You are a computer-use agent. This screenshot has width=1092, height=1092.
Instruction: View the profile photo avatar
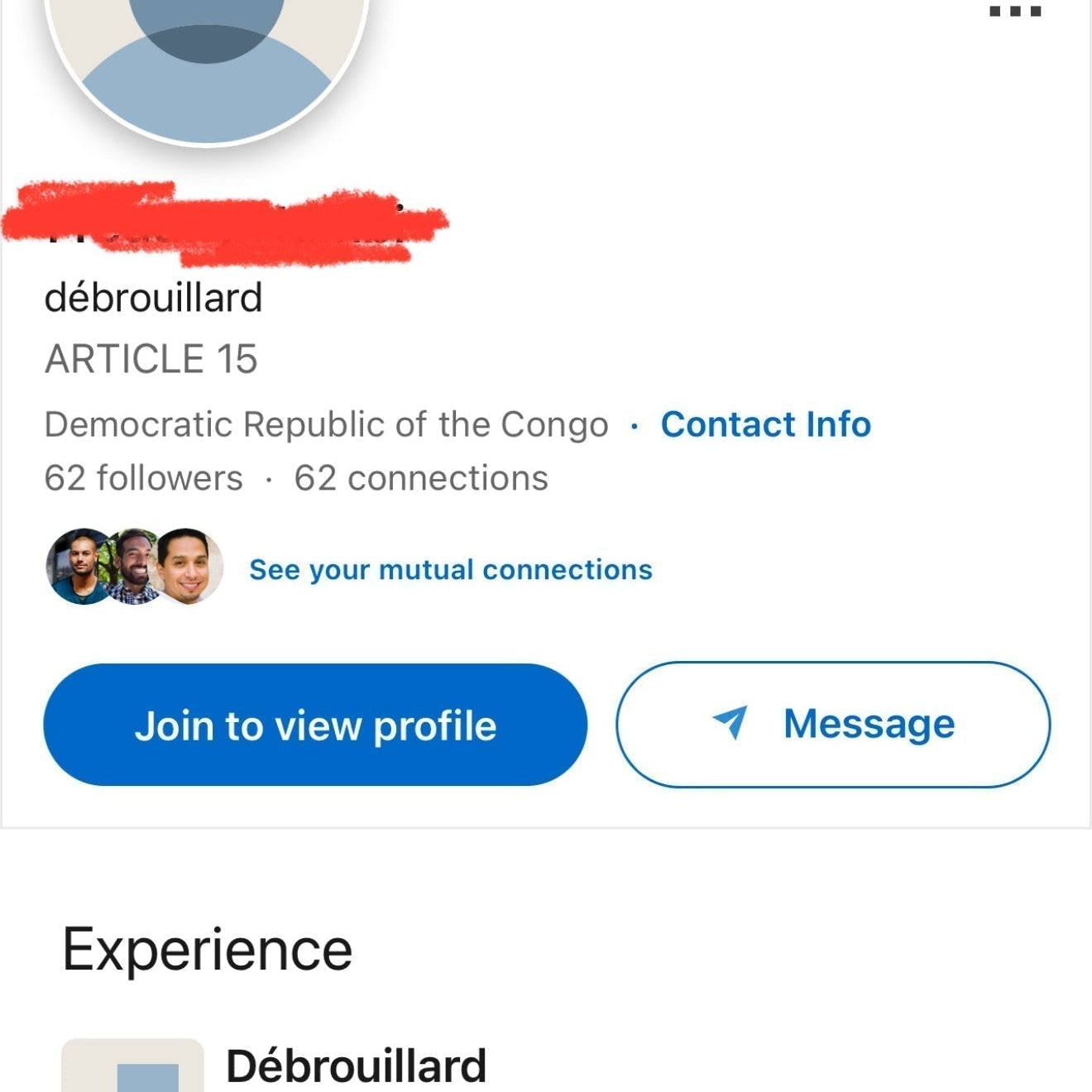207,58
